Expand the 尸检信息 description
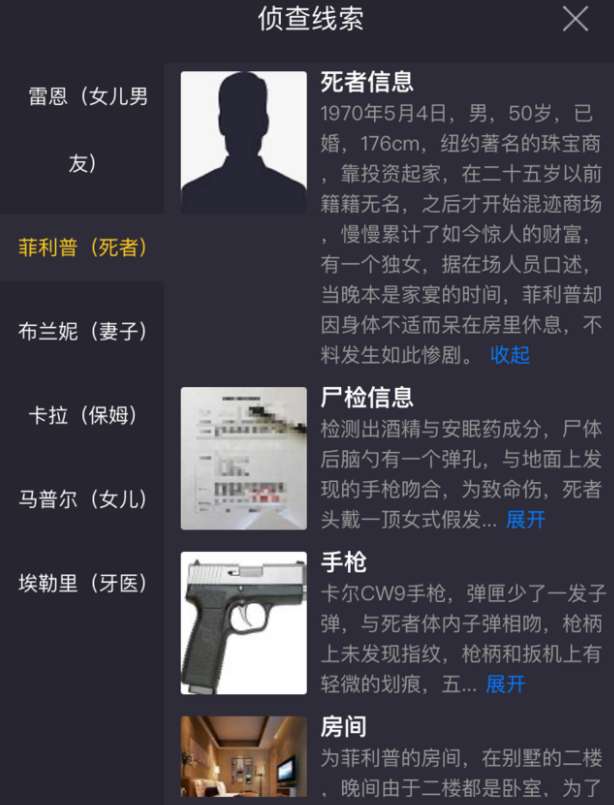This screenshot has width=614, height=805. tap(526, 519)
